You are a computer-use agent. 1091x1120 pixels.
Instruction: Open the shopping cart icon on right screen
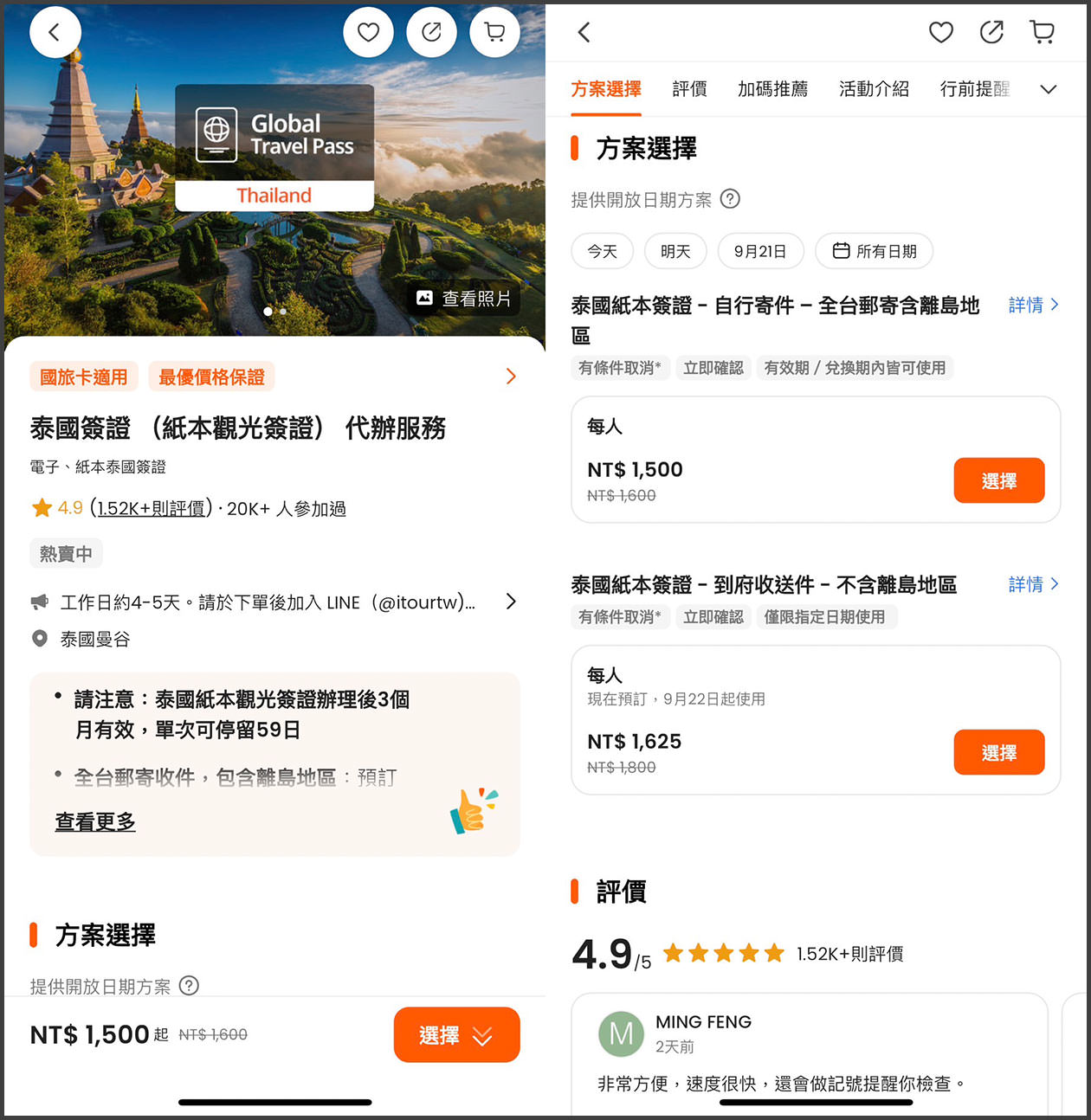(x=1042, y=31)
